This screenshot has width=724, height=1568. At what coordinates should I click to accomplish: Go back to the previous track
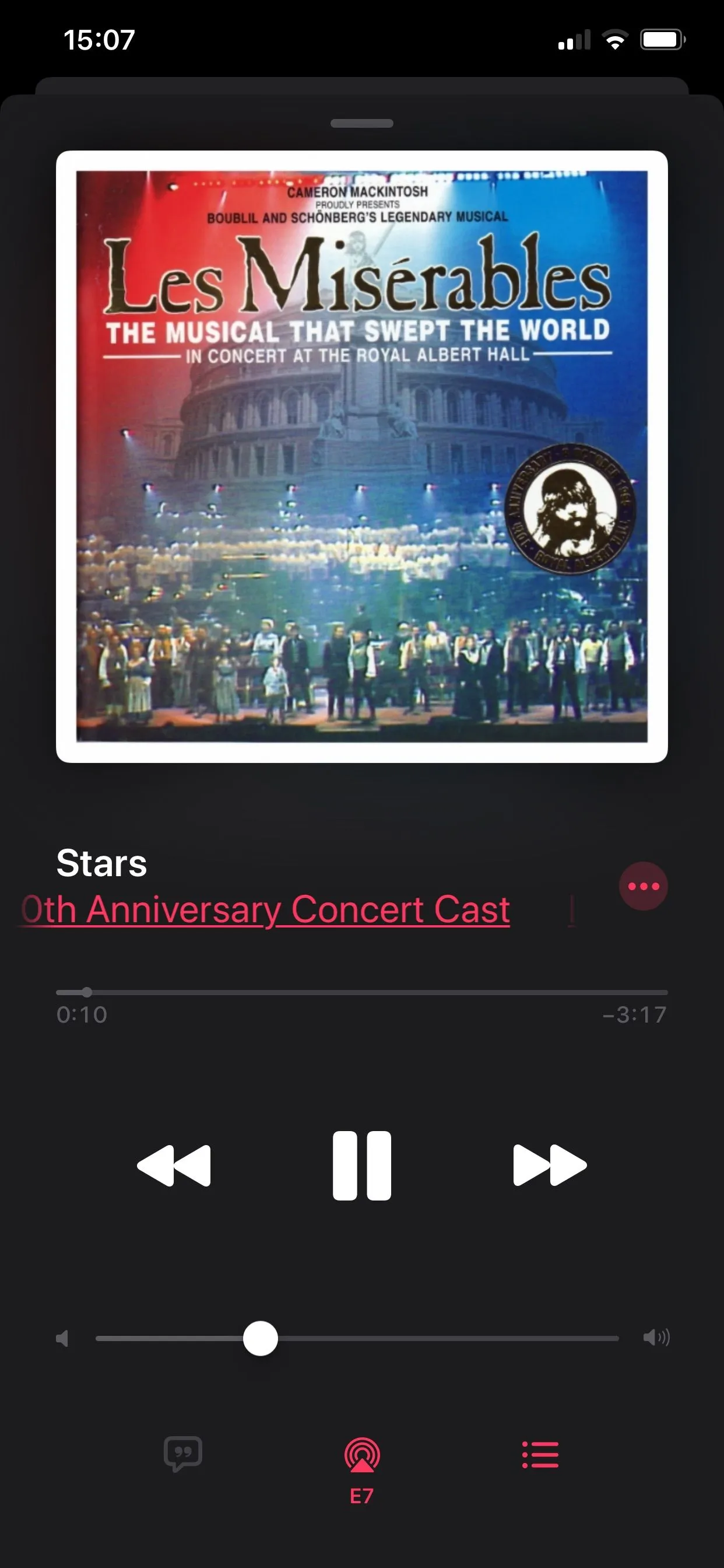coord(174,1165)
